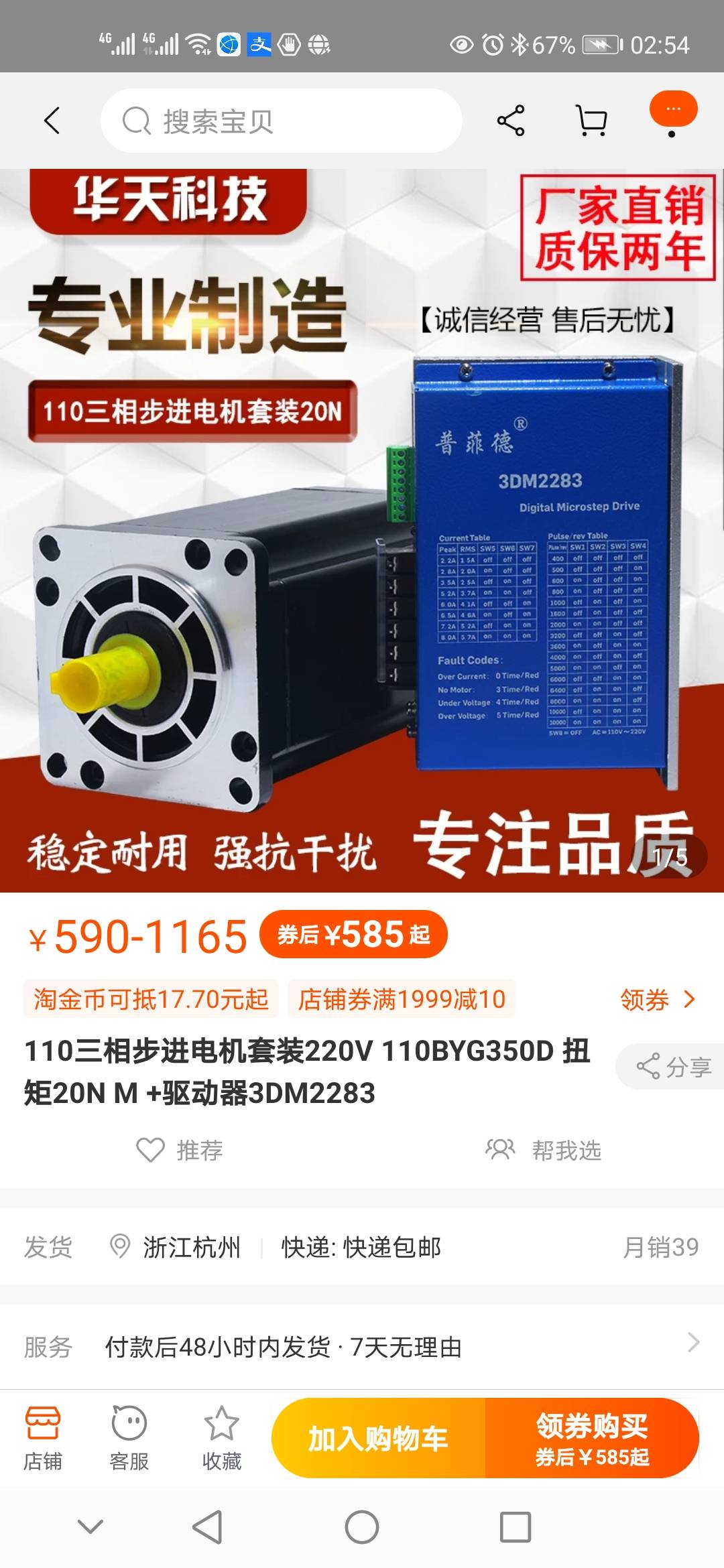Tap the 分享 share button beside title
Image resolution: width=724 pixels, height=1568 pixels.
click(x=673, y=1066)
